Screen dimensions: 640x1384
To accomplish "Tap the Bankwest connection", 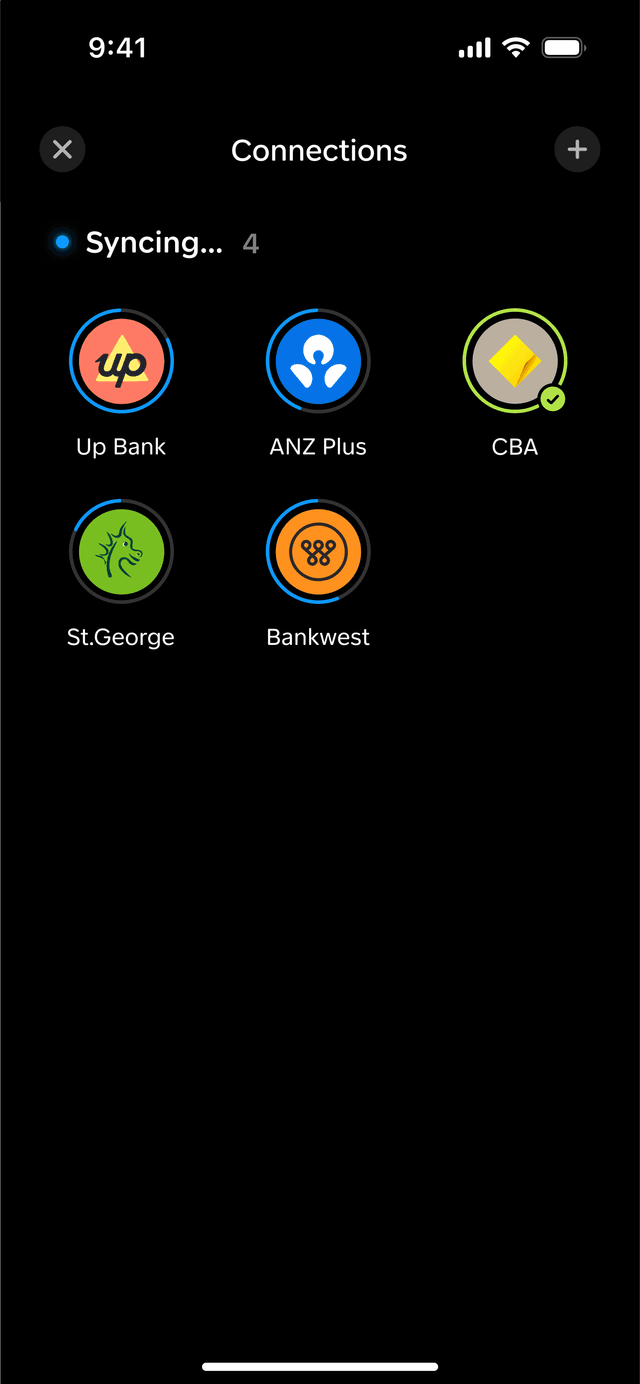I will tap(318, 551).
